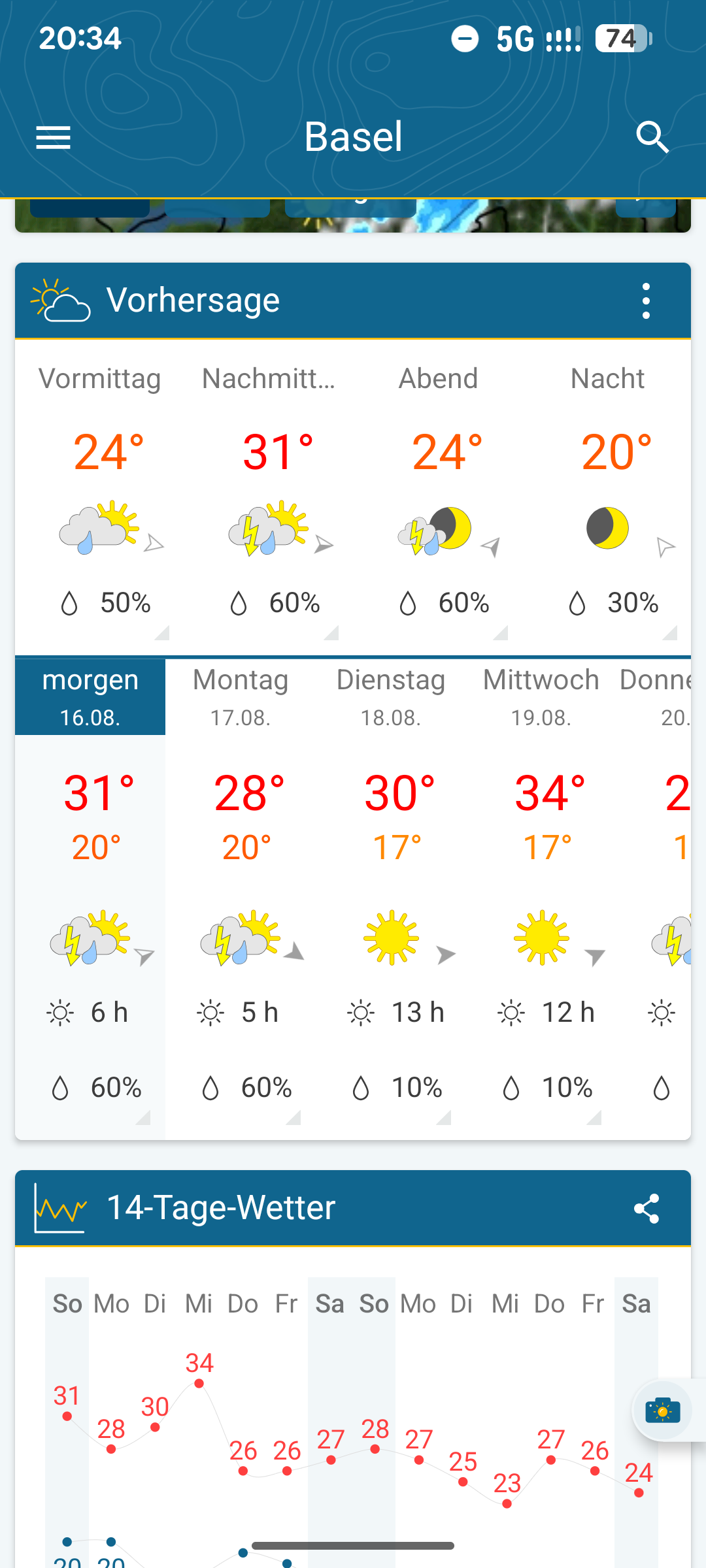Expand the Nacht forecast details

pyautogui.click(x=607, y=500)
